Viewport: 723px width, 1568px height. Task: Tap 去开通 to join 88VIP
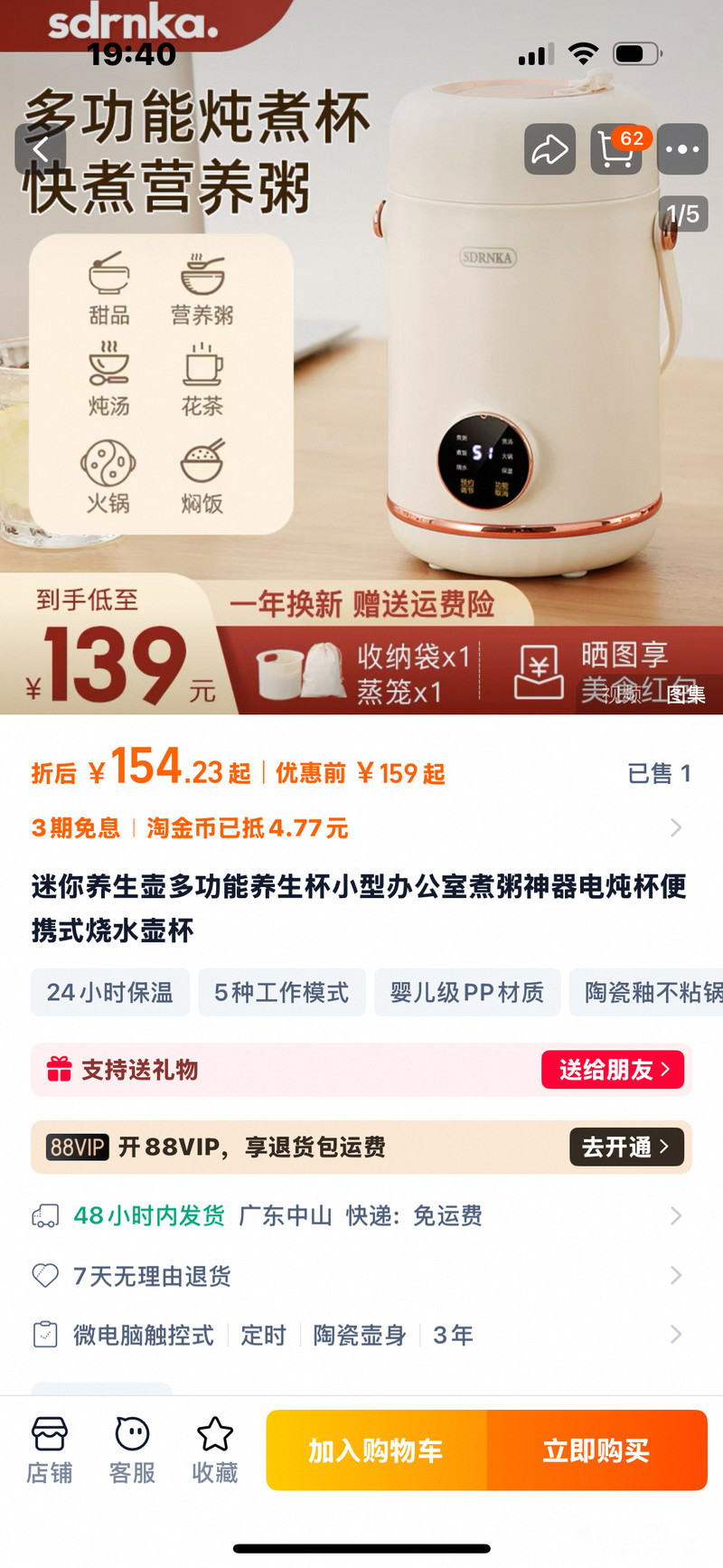(625, 1147)
